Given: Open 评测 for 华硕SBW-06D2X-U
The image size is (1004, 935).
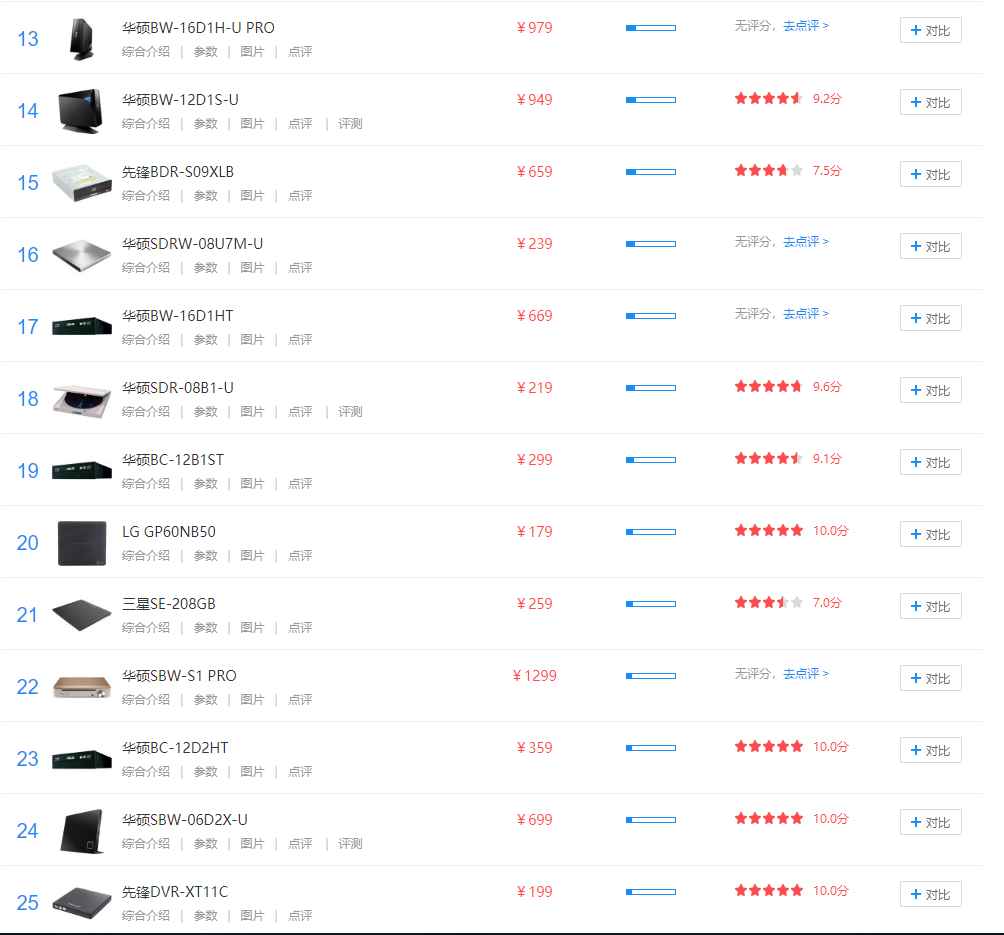Looking at the screenshot, I should pos(350,844).
